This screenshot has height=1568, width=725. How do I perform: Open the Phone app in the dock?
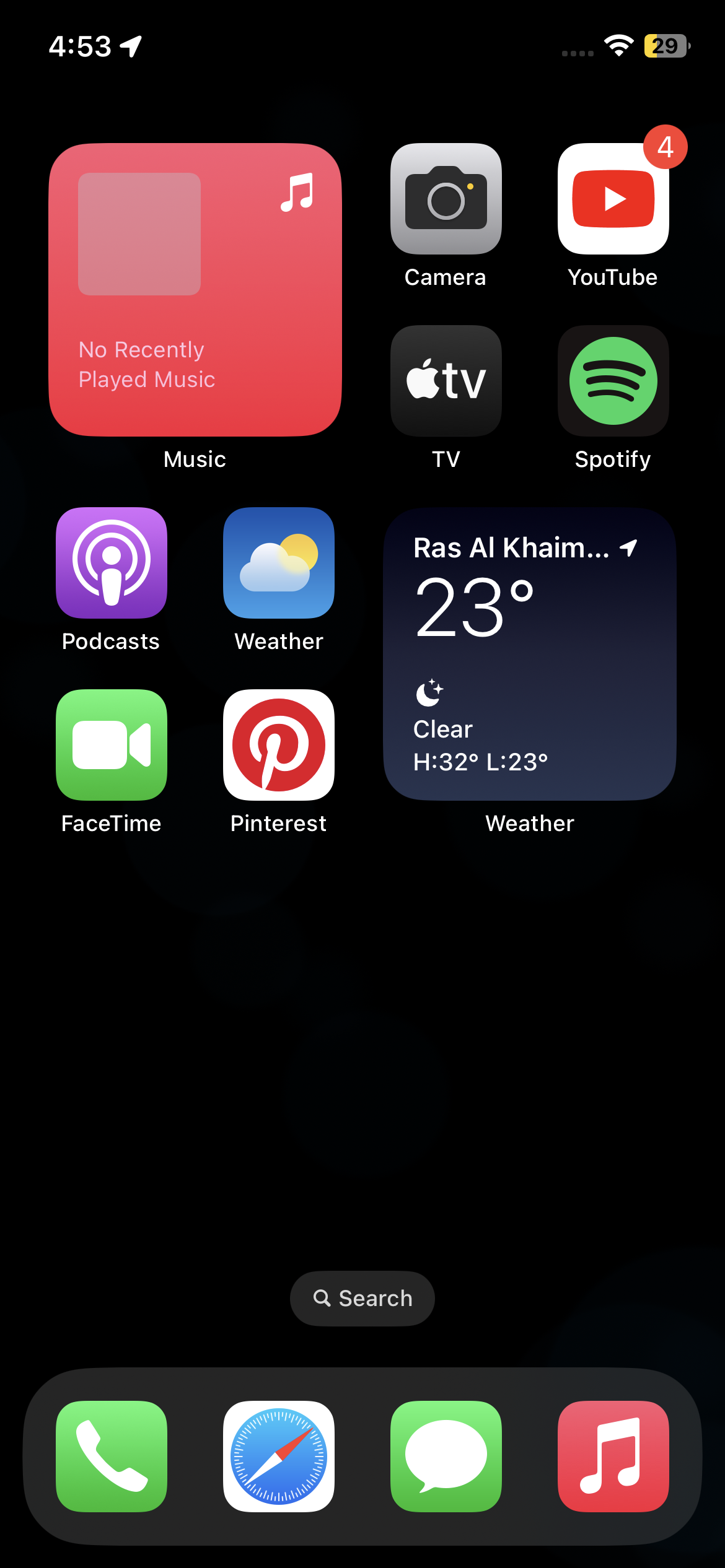pos(112,1456)
